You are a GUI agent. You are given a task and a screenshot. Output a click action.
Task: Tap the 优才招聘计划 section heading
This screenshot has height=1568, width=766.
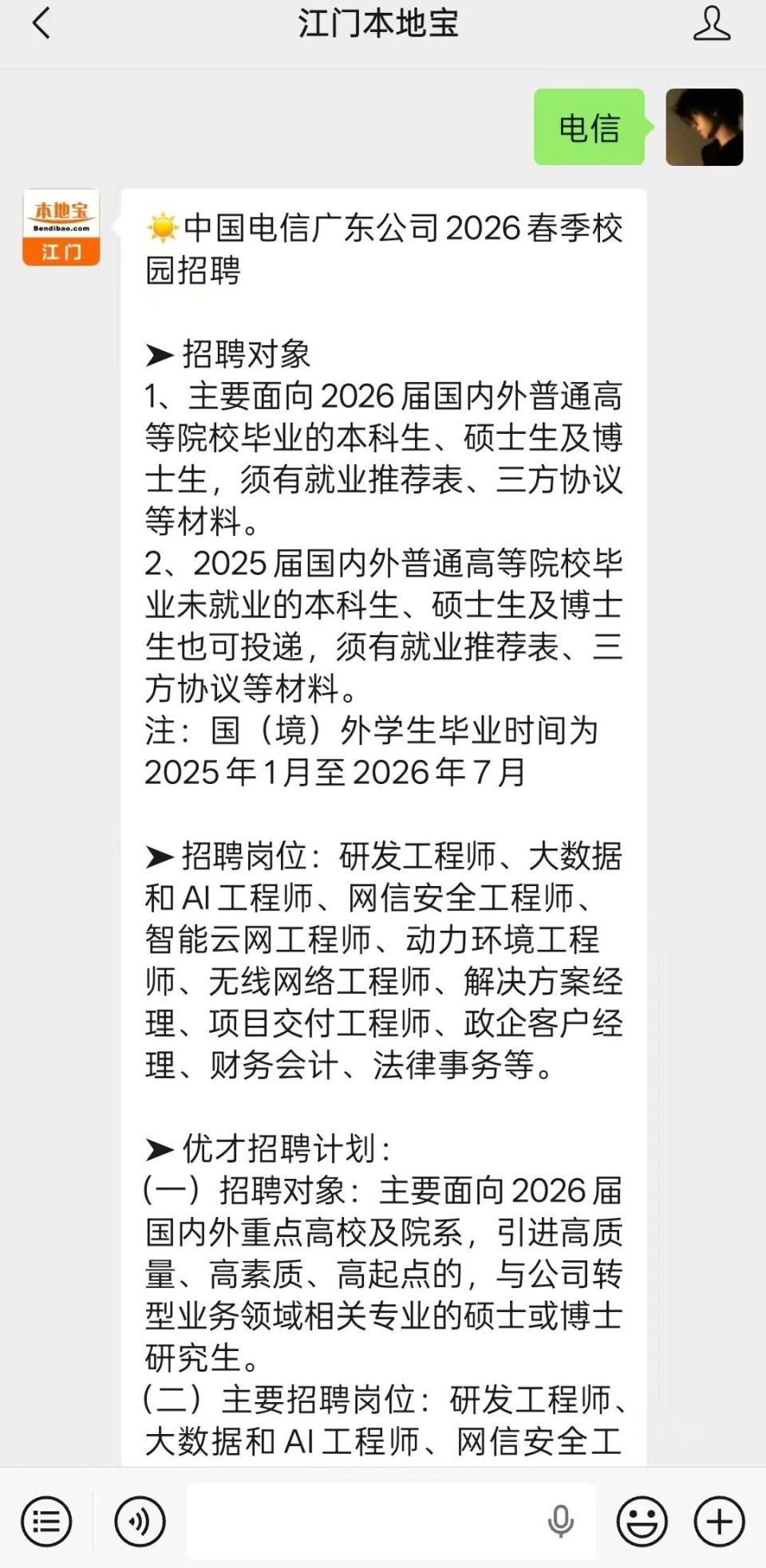tap(255, 1148)
